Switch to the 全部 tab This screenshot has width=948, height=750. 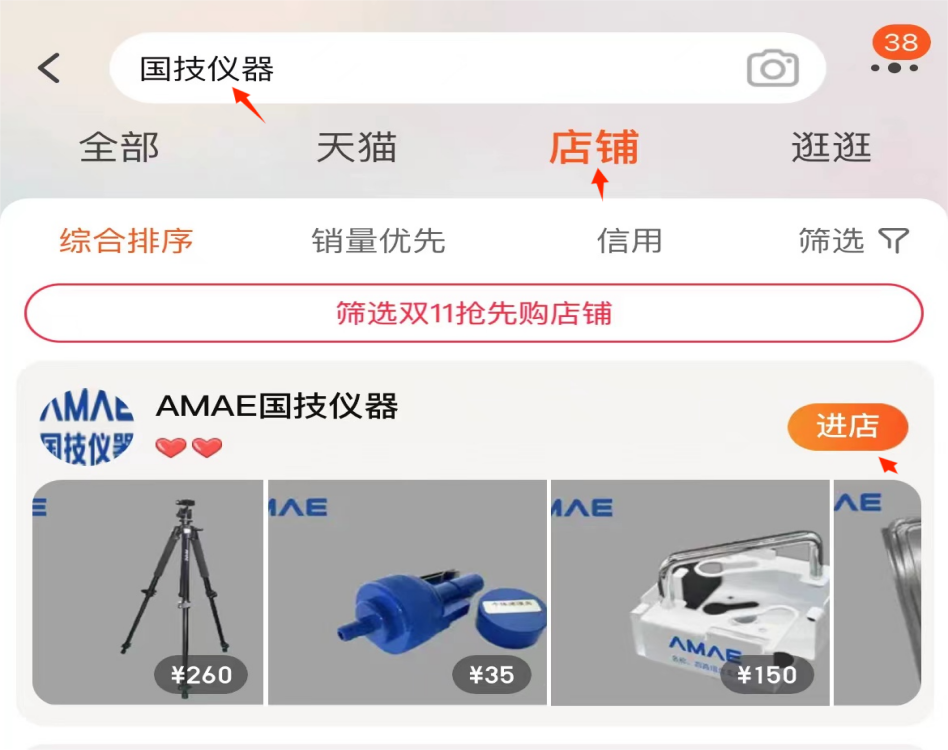[119, 148]
